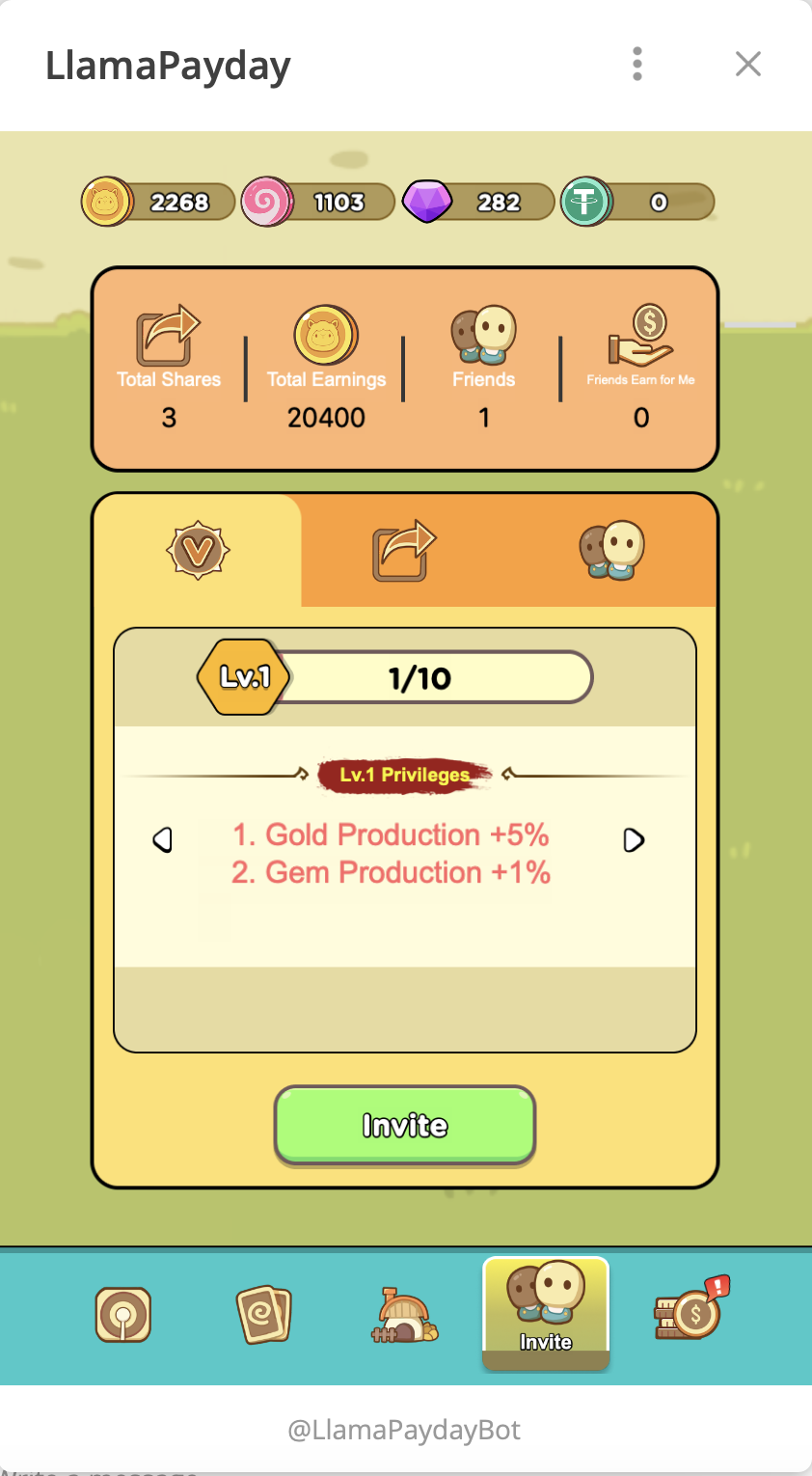Image resolution: width=812 pixels, height=1476 pixels.
Task: Switch to the friends list tab
Action: (x=611, y=551)
